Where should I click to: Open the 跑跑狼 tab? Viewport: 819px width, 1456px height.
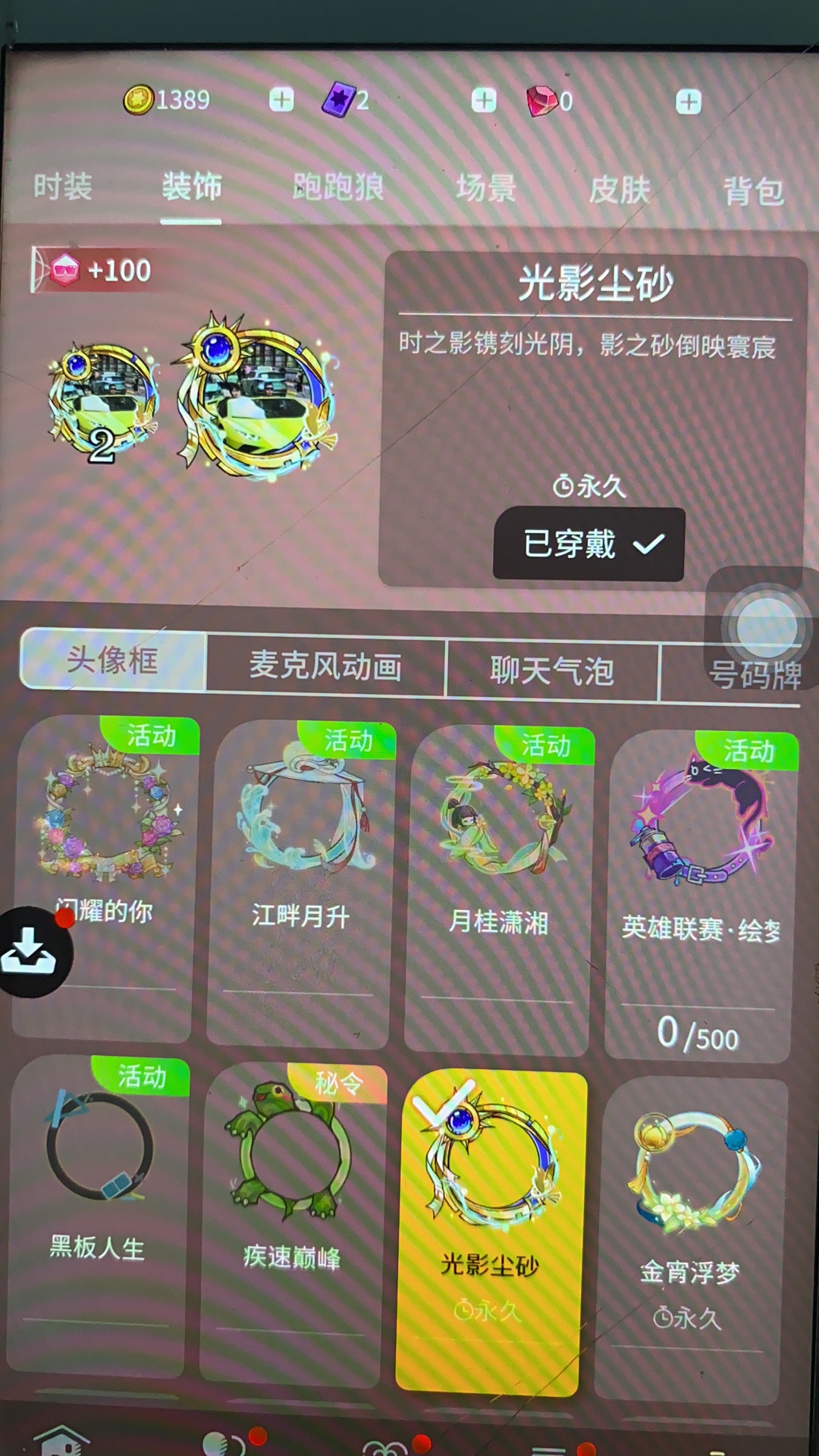point(338,187)
